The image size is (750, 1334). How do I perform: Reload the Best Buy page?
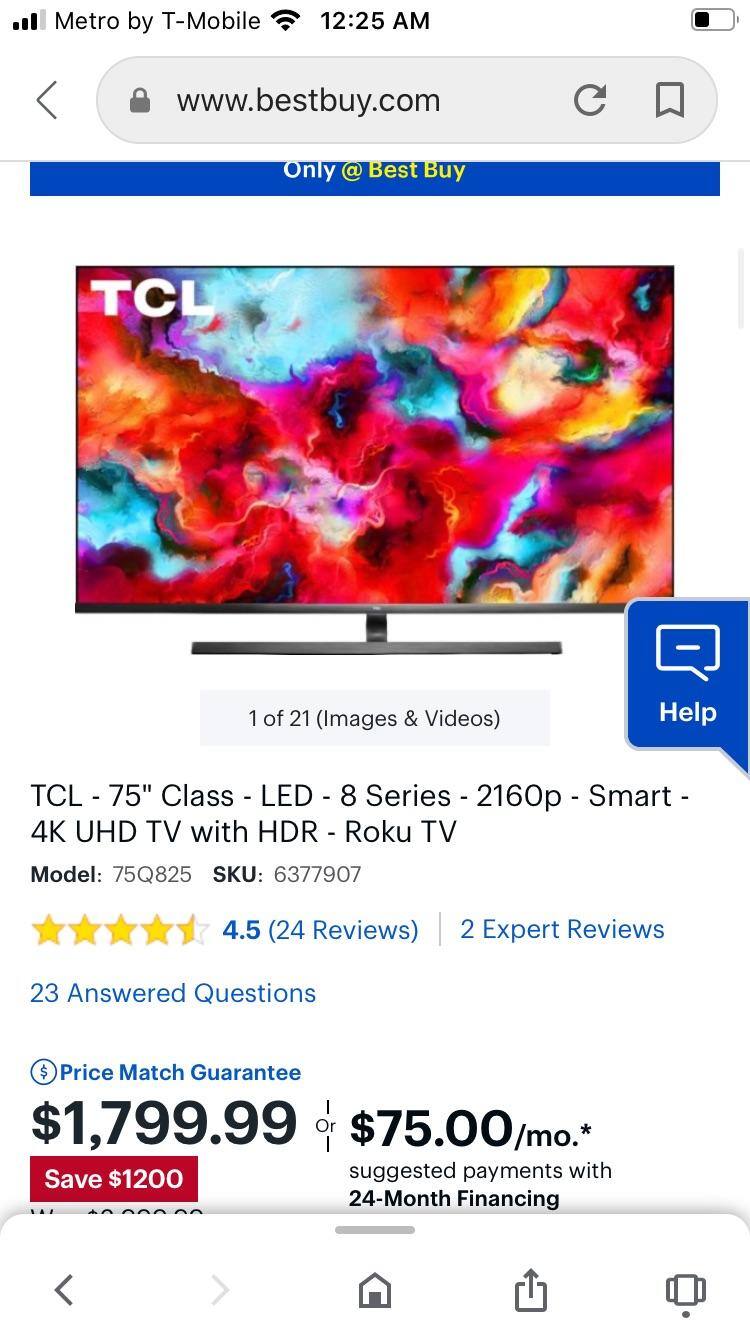point(590,99)
